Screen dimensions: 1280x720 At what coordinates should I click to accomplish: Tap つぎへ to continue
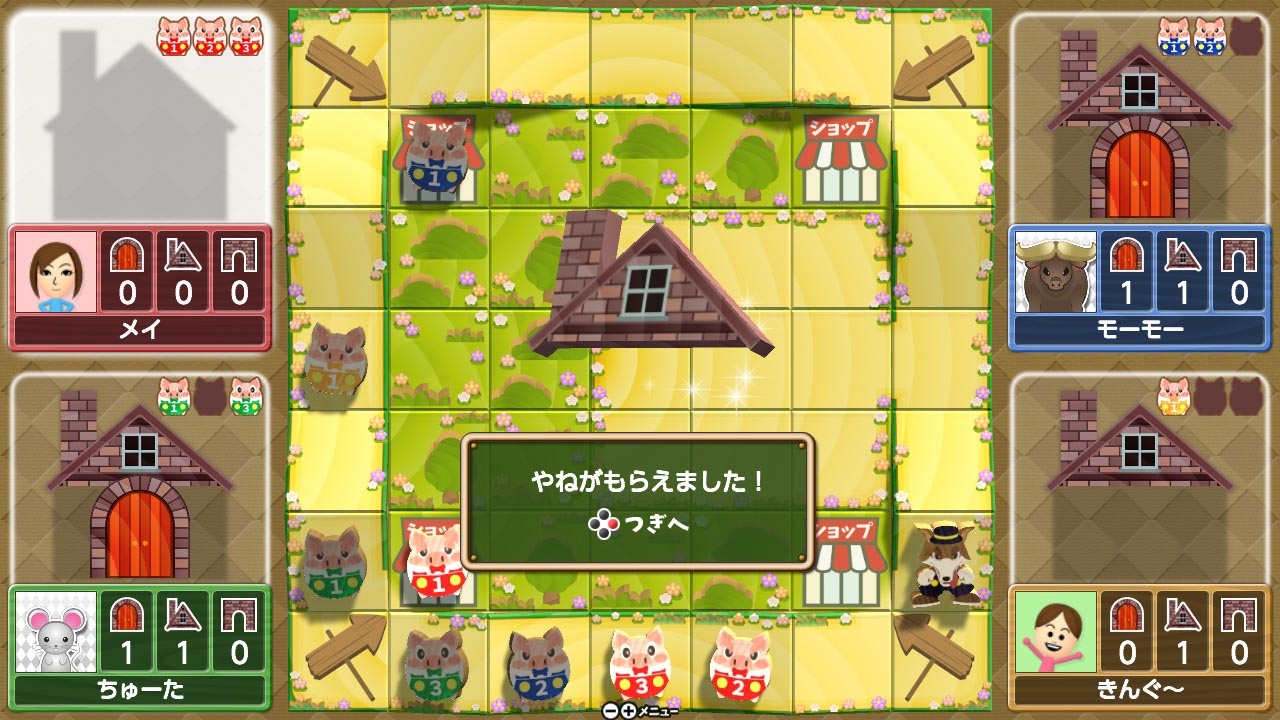[638, 524]
